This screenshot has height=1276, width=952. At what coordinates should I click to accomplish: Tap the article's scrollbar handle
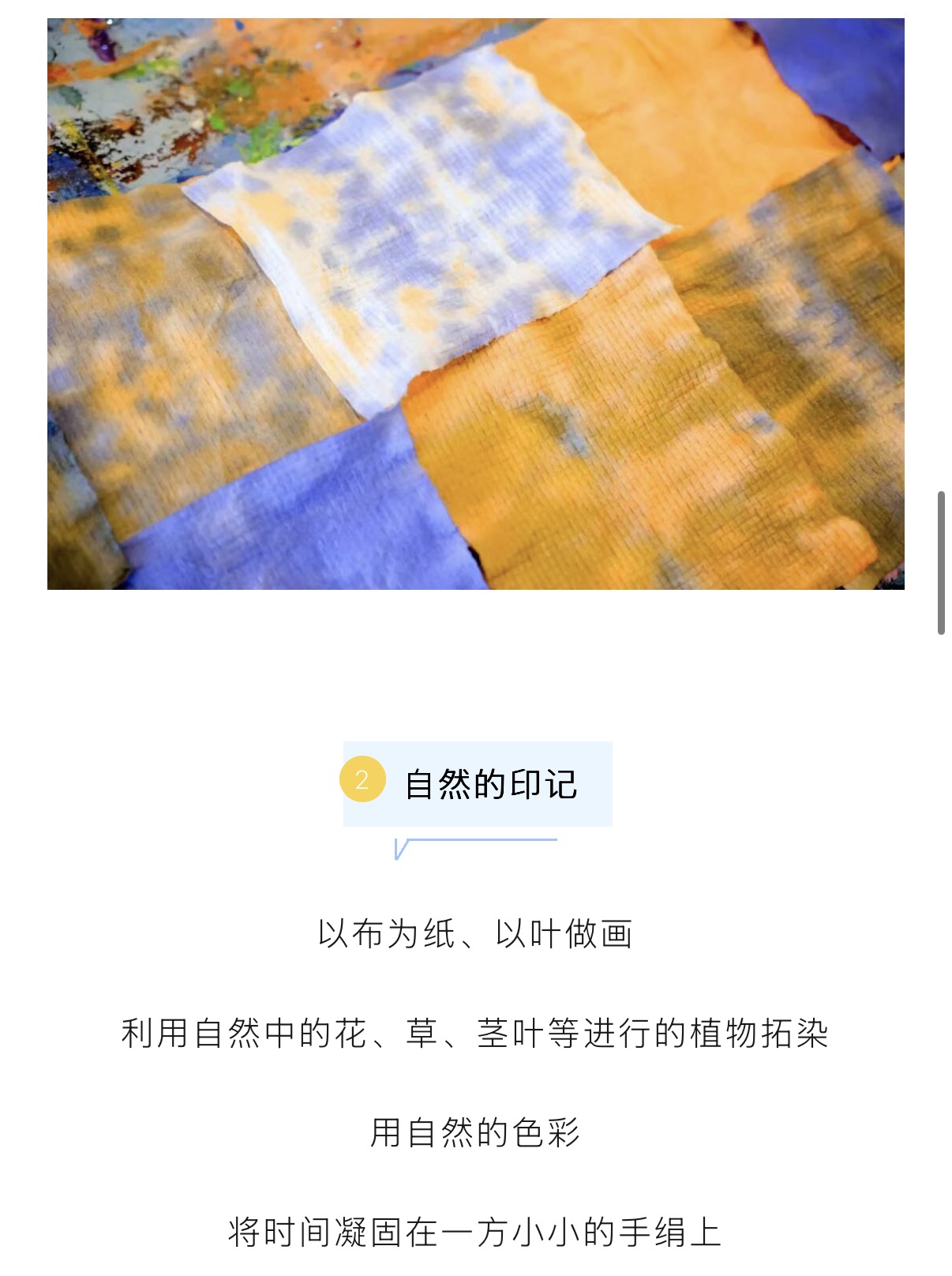(941, 562)
